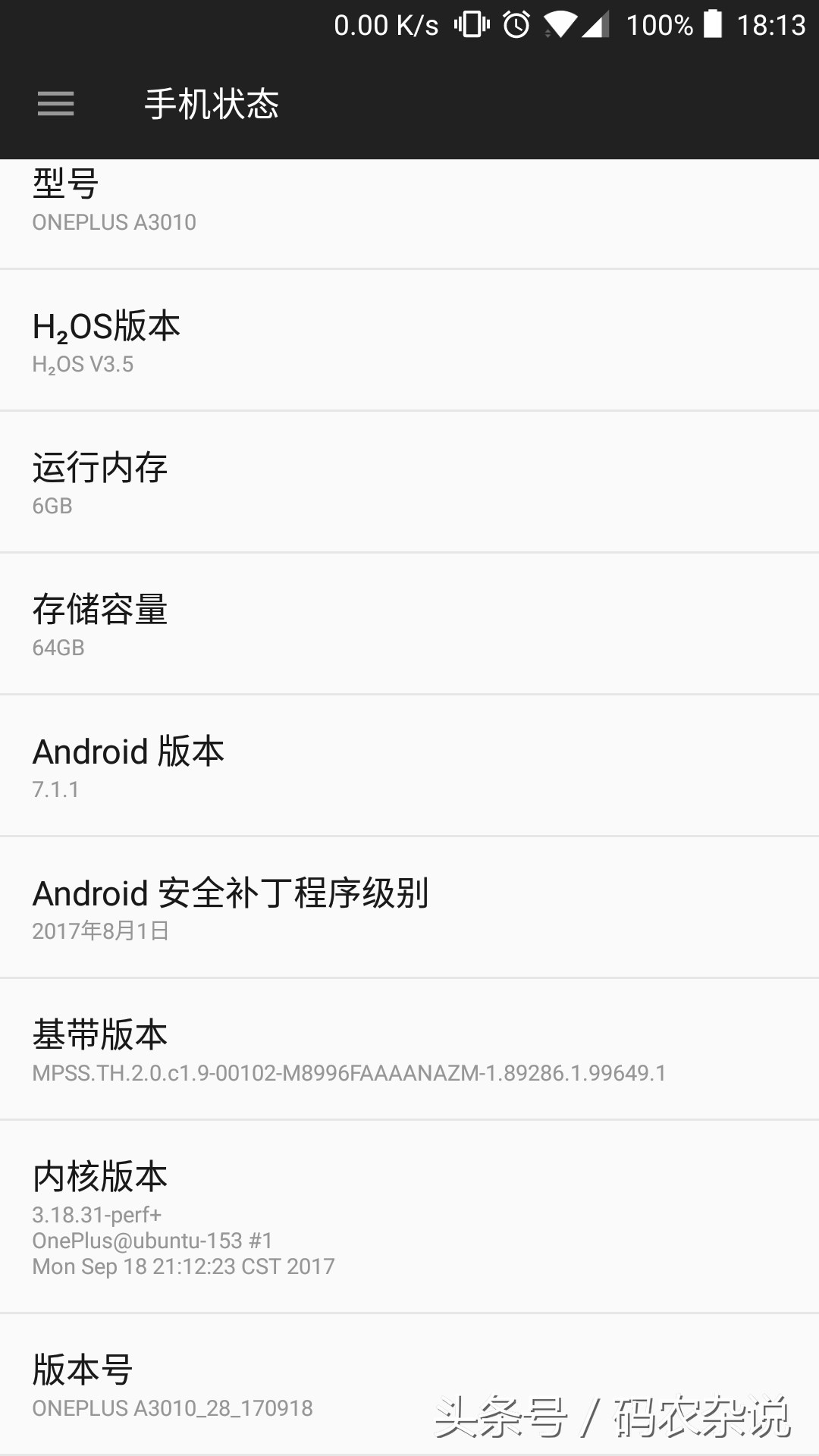Tap the 运行内存 6GB row
Viewport: 819px width, 1456px height.
click(409, 482)
